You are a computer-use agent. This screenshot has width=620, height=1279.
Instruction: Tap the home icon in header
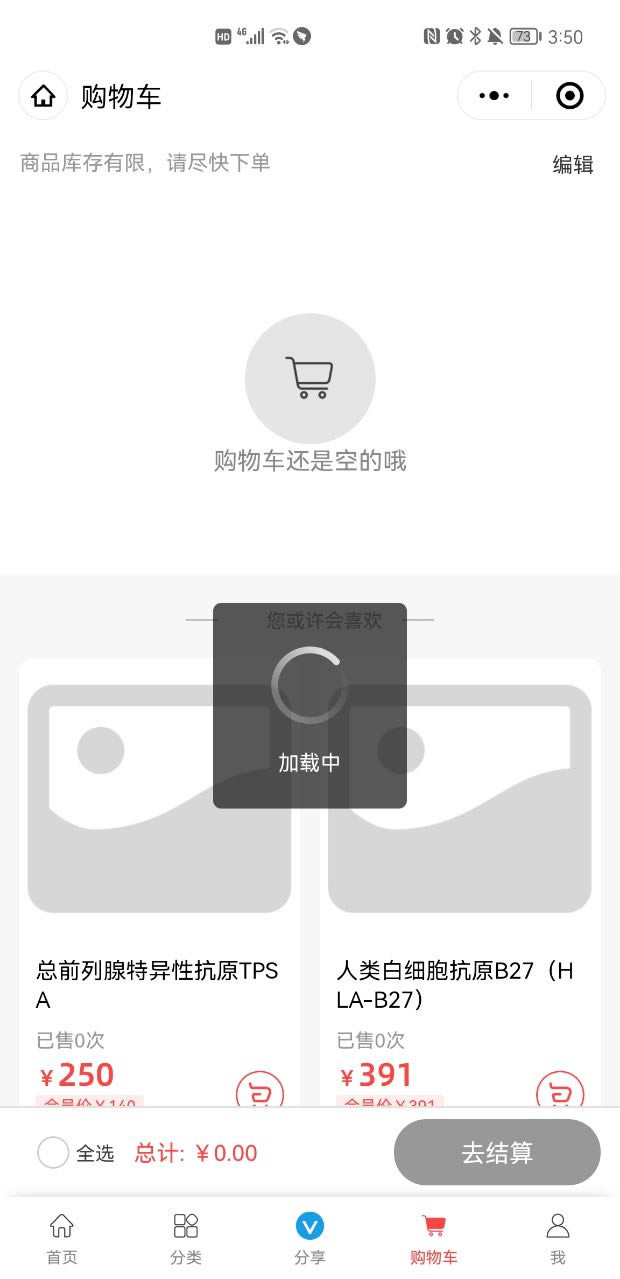pos(43,96)
